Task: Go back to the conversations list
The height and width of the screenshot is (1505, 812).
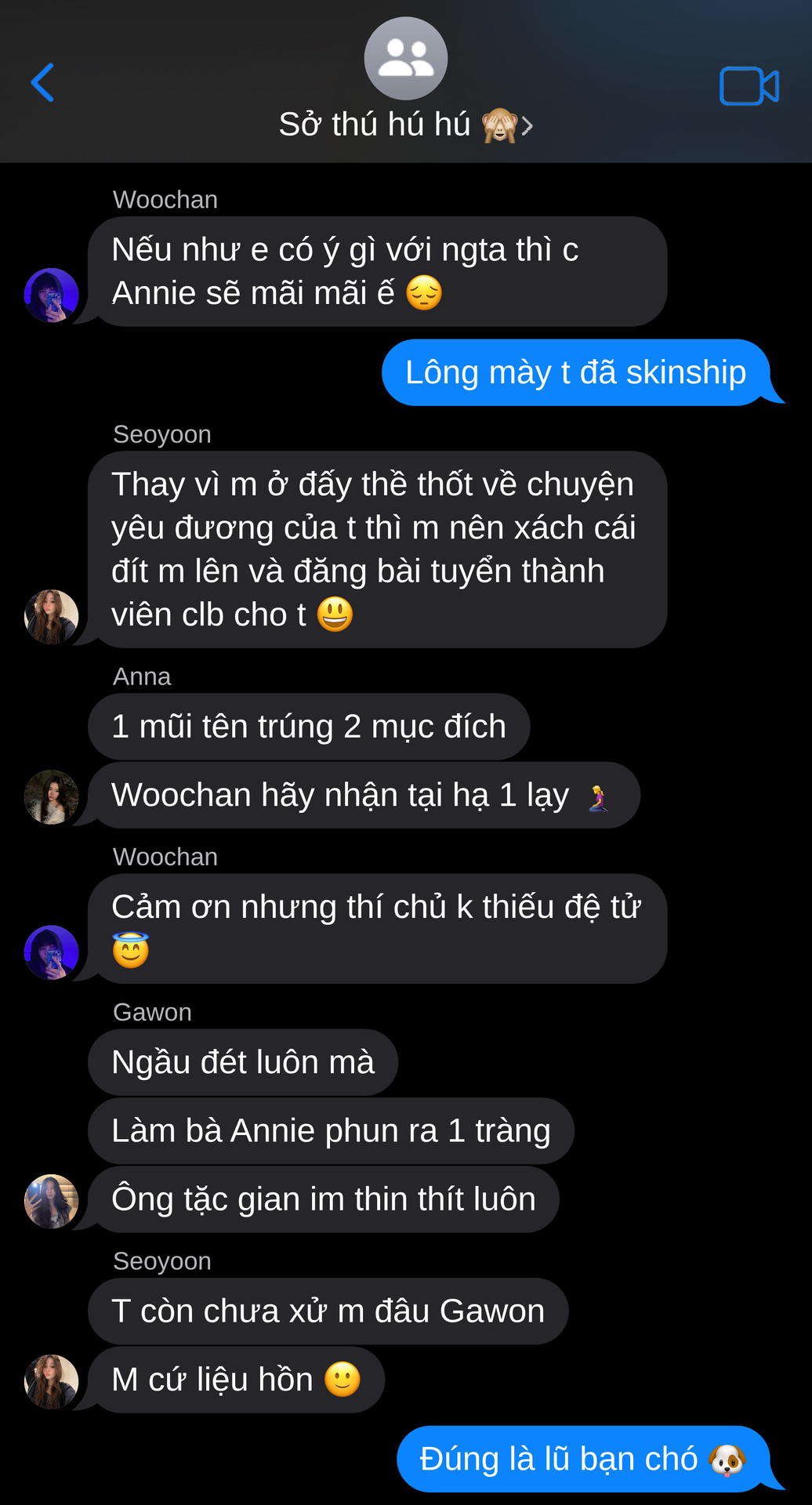Action: (x=42, y=82)
